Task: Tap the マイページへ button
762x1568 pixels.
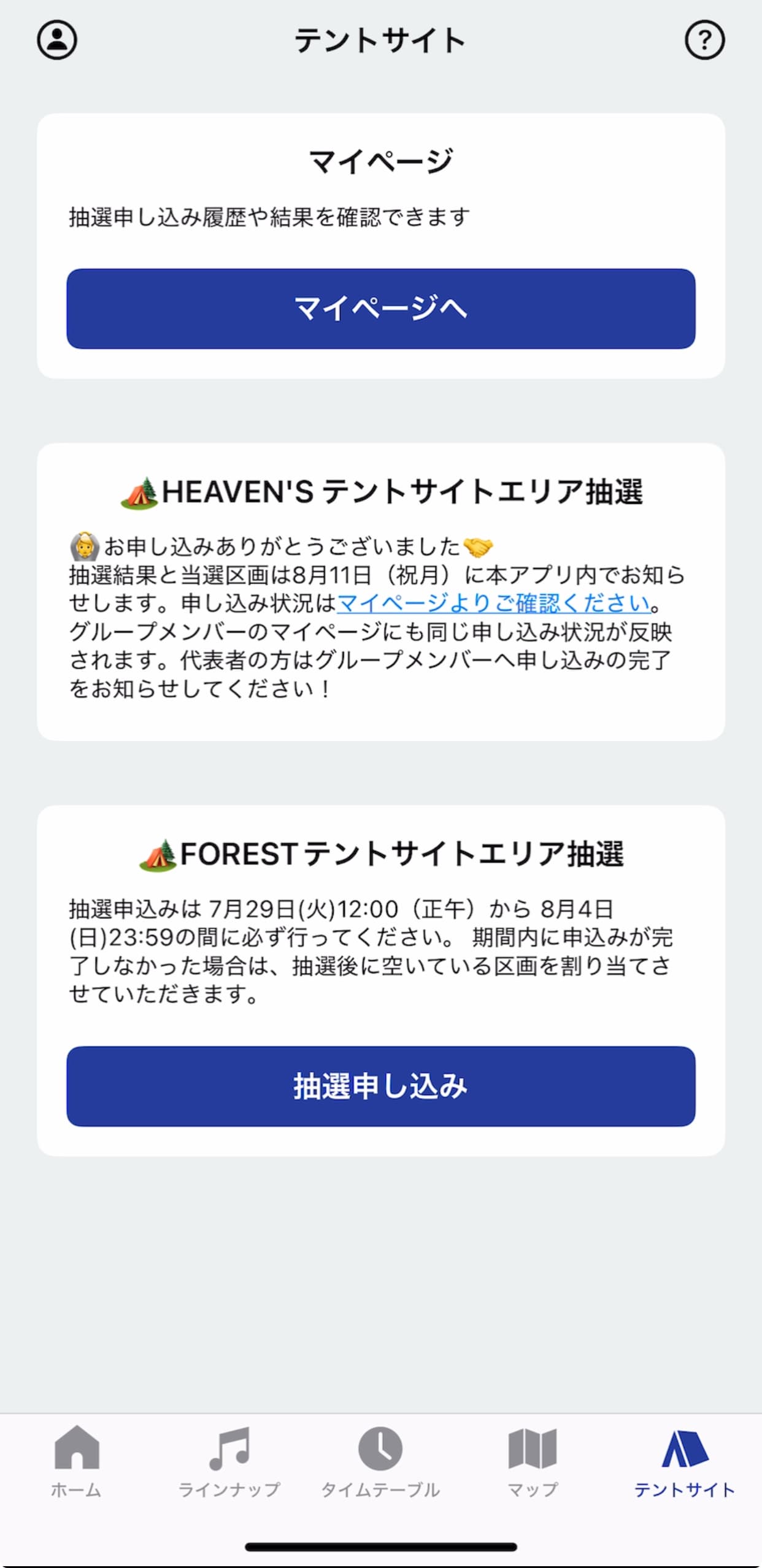Action: click(380, 309)
